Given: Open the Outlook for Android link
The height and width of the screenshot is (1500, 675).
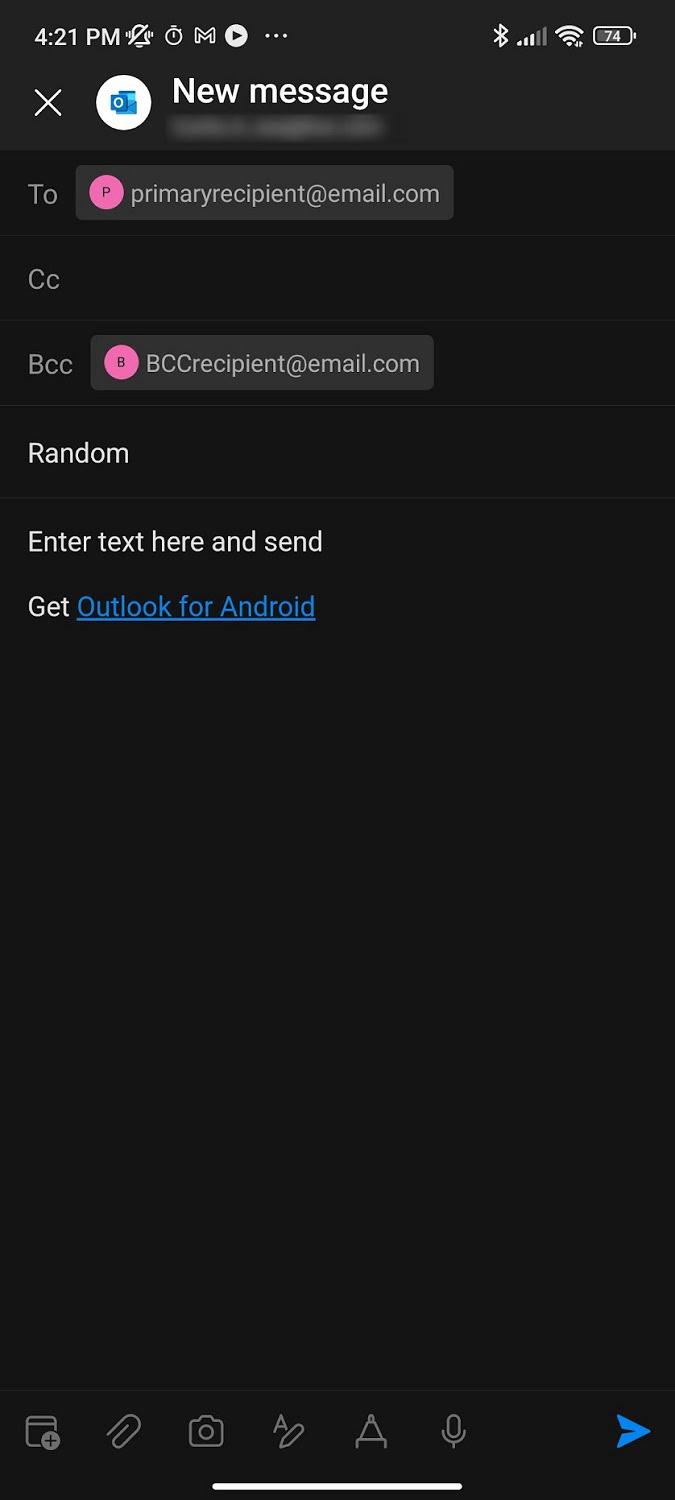Looking at the screenshot, I should tap(196, 607).
